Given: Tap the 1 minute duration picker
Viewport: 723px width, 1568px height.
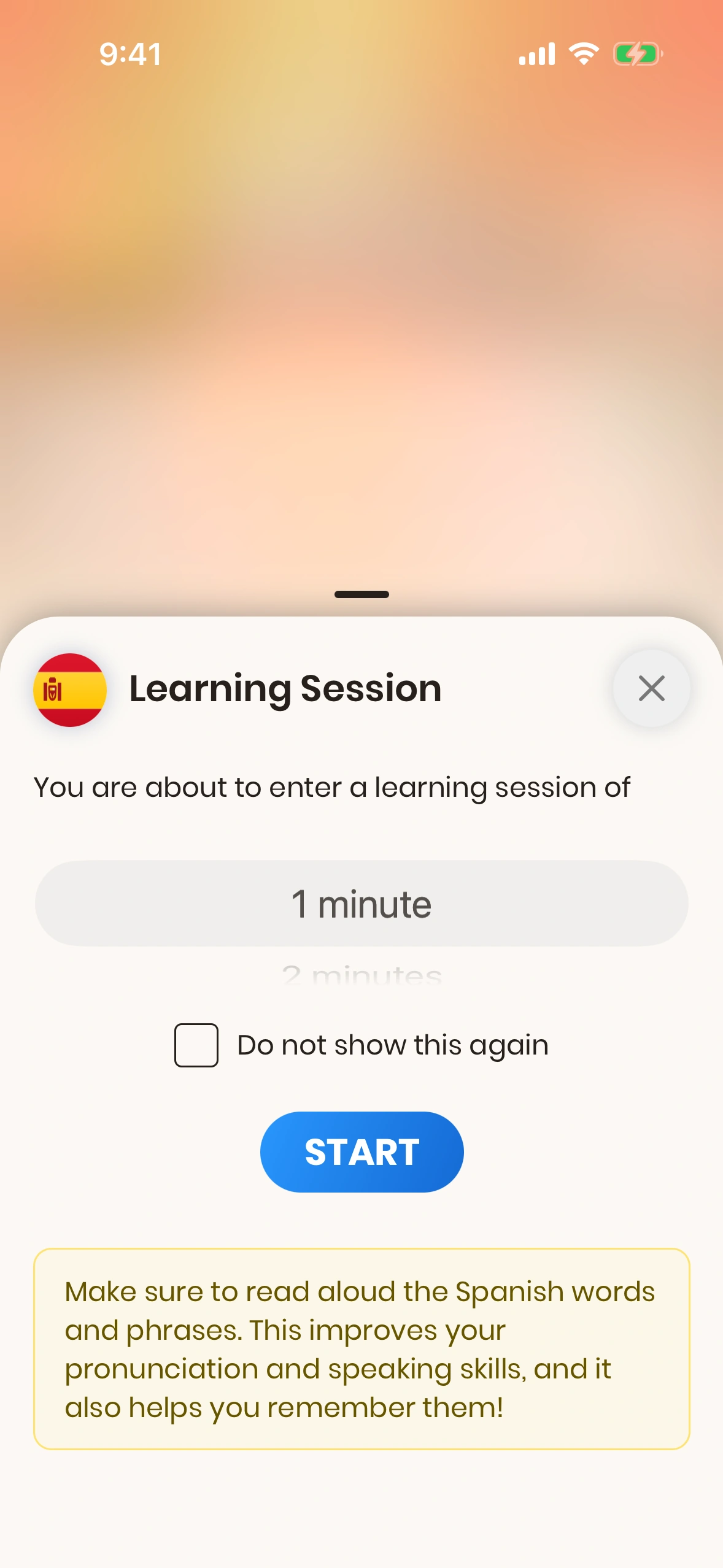Looking at the screenshot, I should 361,903.
